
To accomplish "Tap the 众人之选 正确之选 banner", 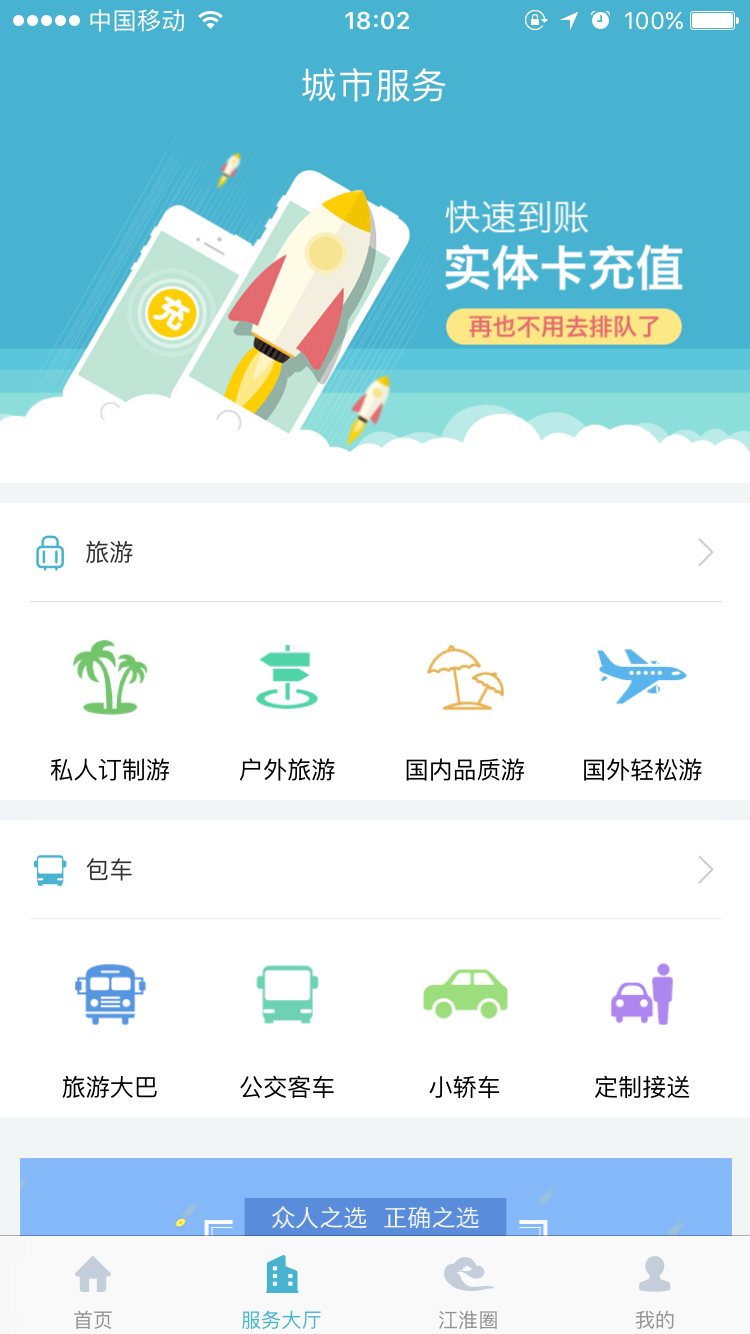I will [x=375, y=1218].
